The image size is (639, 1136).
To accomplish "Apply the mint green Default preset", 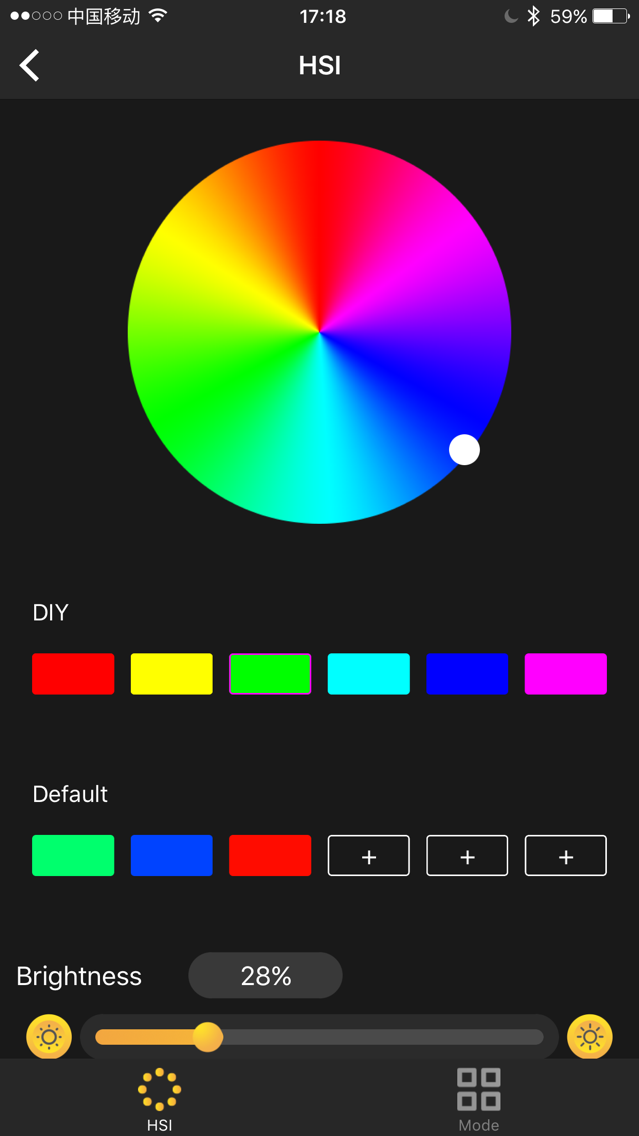I will (73, 856).
